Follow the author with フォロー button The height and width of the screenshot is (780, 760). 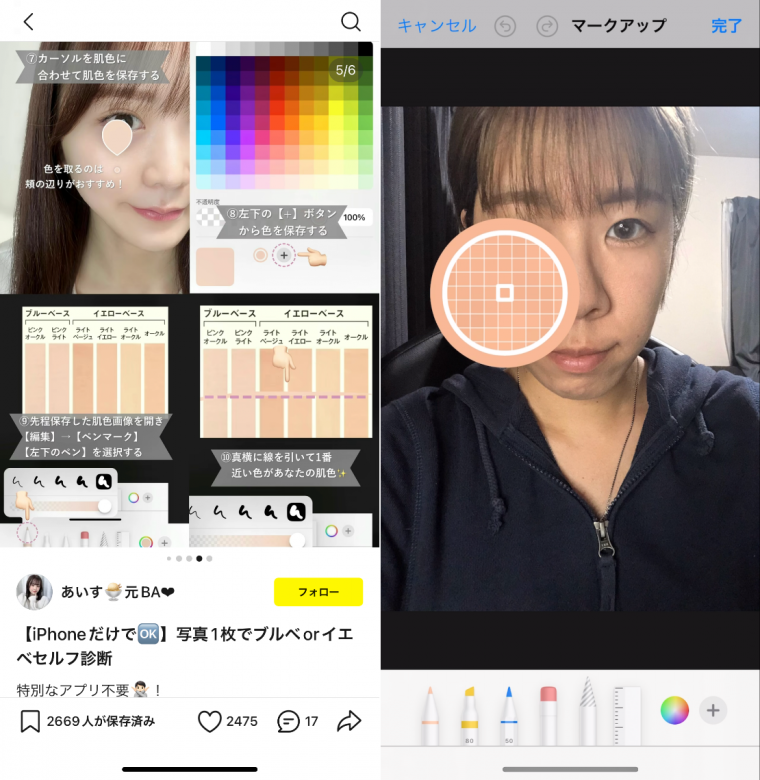point(318,592)
